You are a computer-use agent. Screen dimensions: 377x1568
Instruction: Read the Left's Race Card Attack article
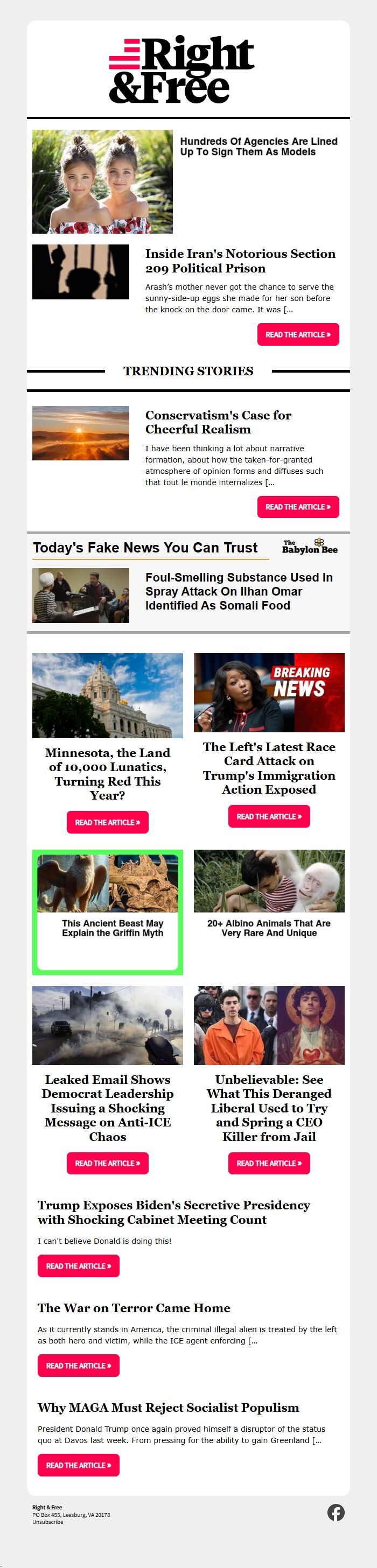[x=269, y=816]
